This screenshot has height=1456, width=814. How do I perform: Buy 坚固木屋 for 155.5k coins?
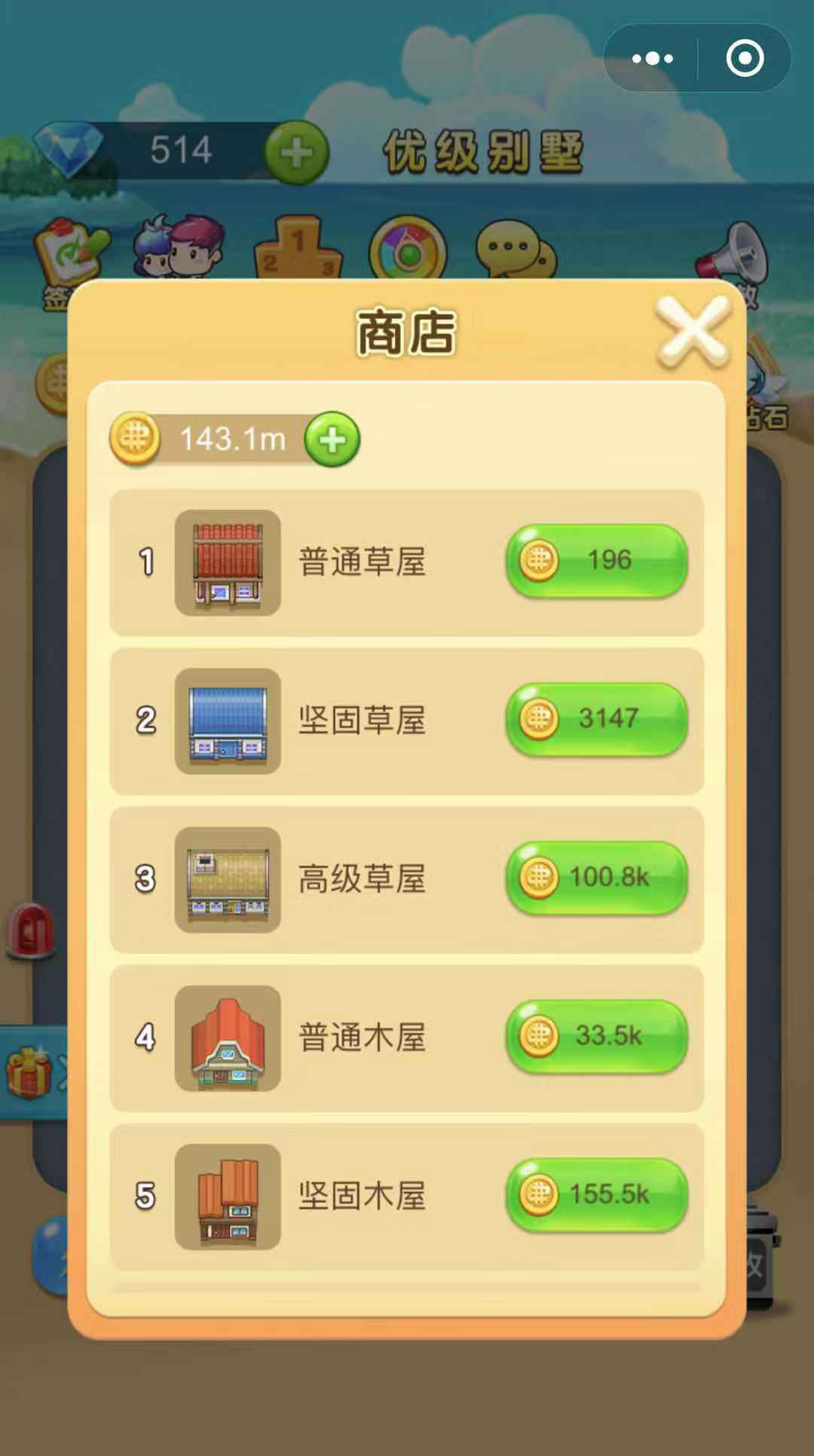(596, 1194)
